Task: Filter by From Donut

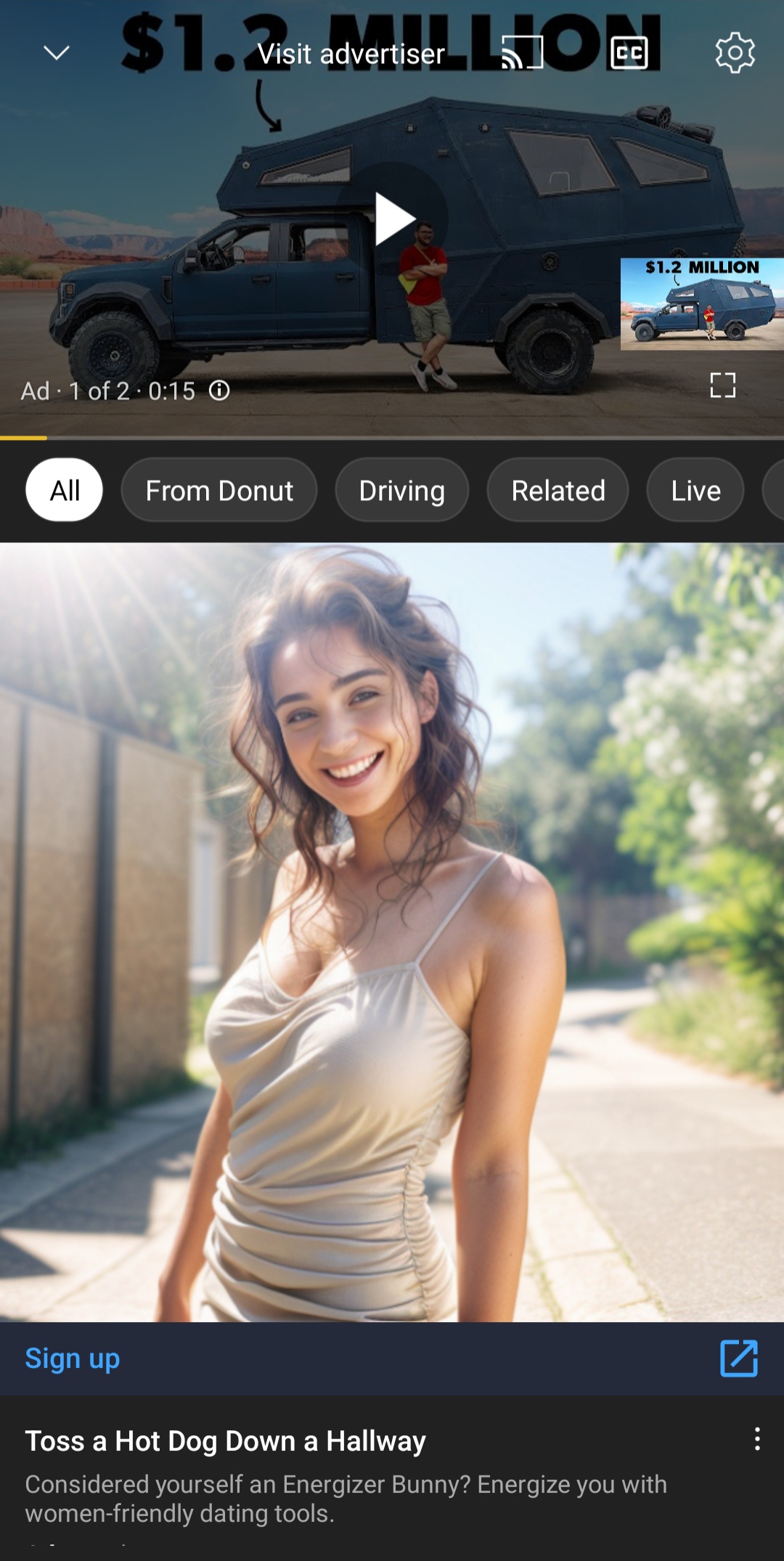Action: click(x=219, y=490)
